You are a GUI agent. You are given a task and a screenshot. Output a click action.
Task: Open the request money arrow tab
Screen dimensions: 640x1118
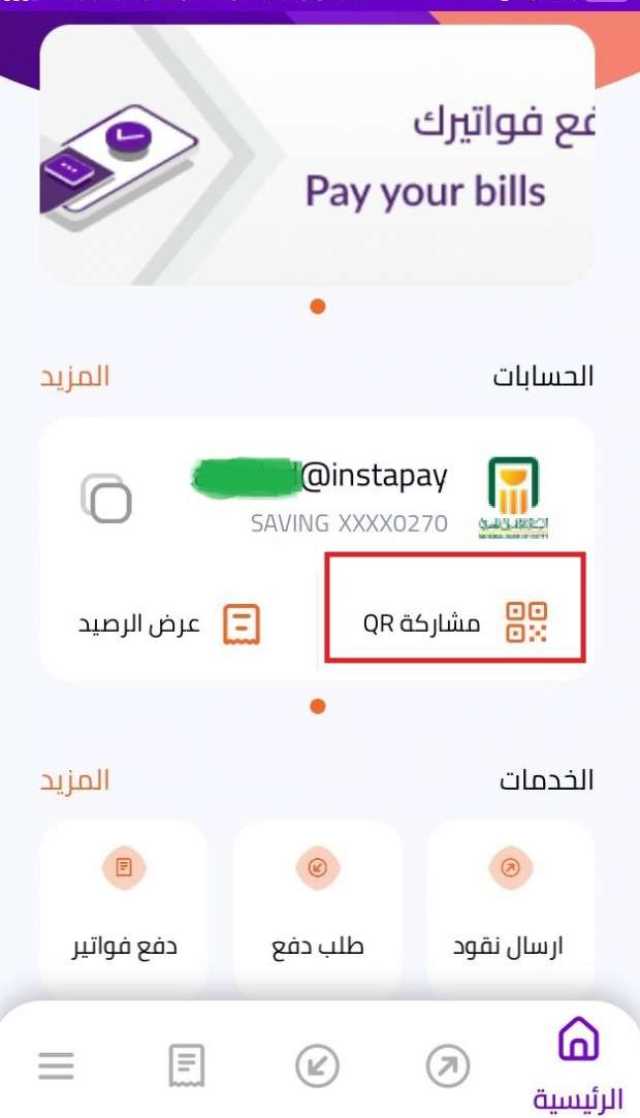tap(317, 1066)
